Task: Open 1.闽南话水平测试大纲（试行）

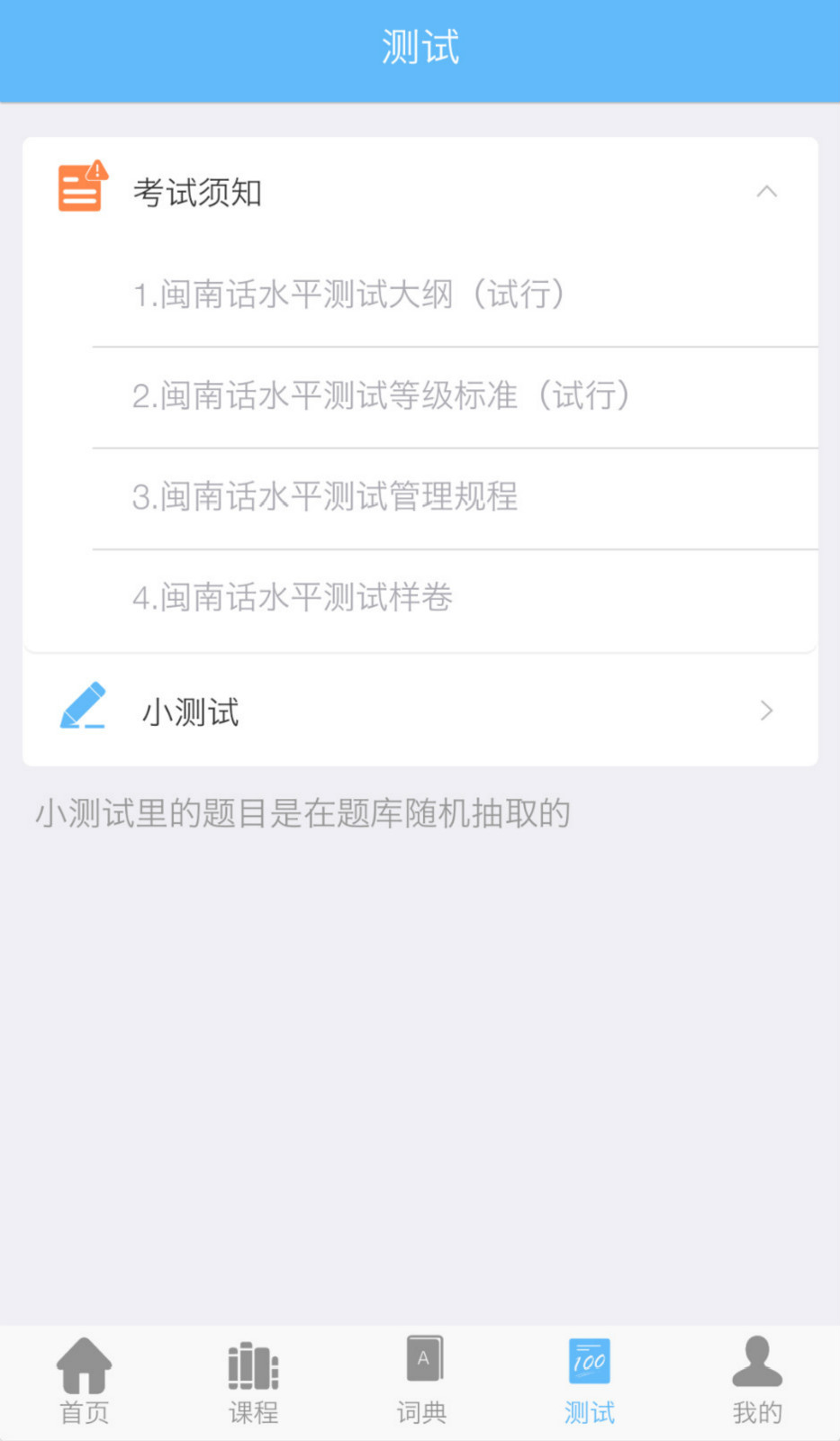Action: (x=350, y=295)
